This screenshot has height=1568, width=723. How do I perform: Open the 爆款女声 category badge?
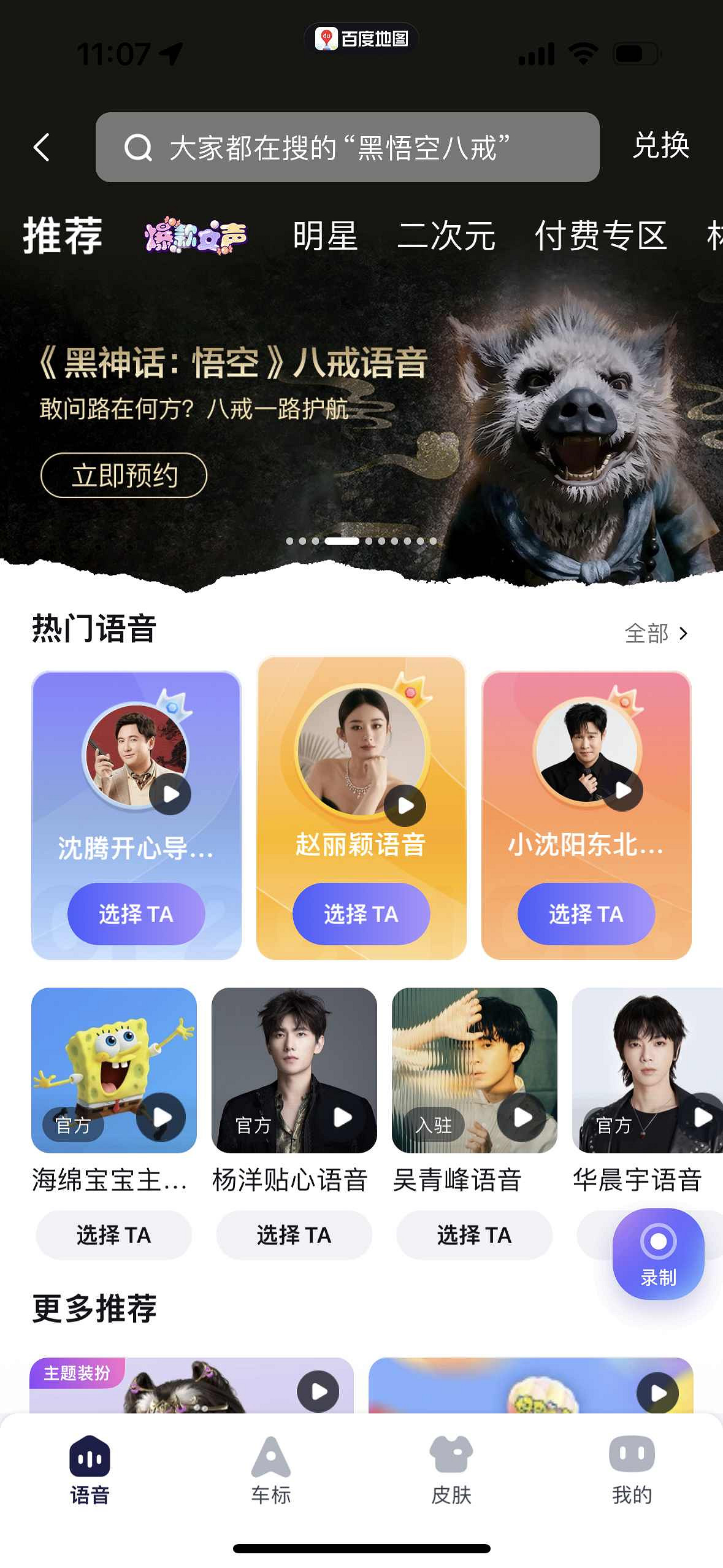pos(196,236)
